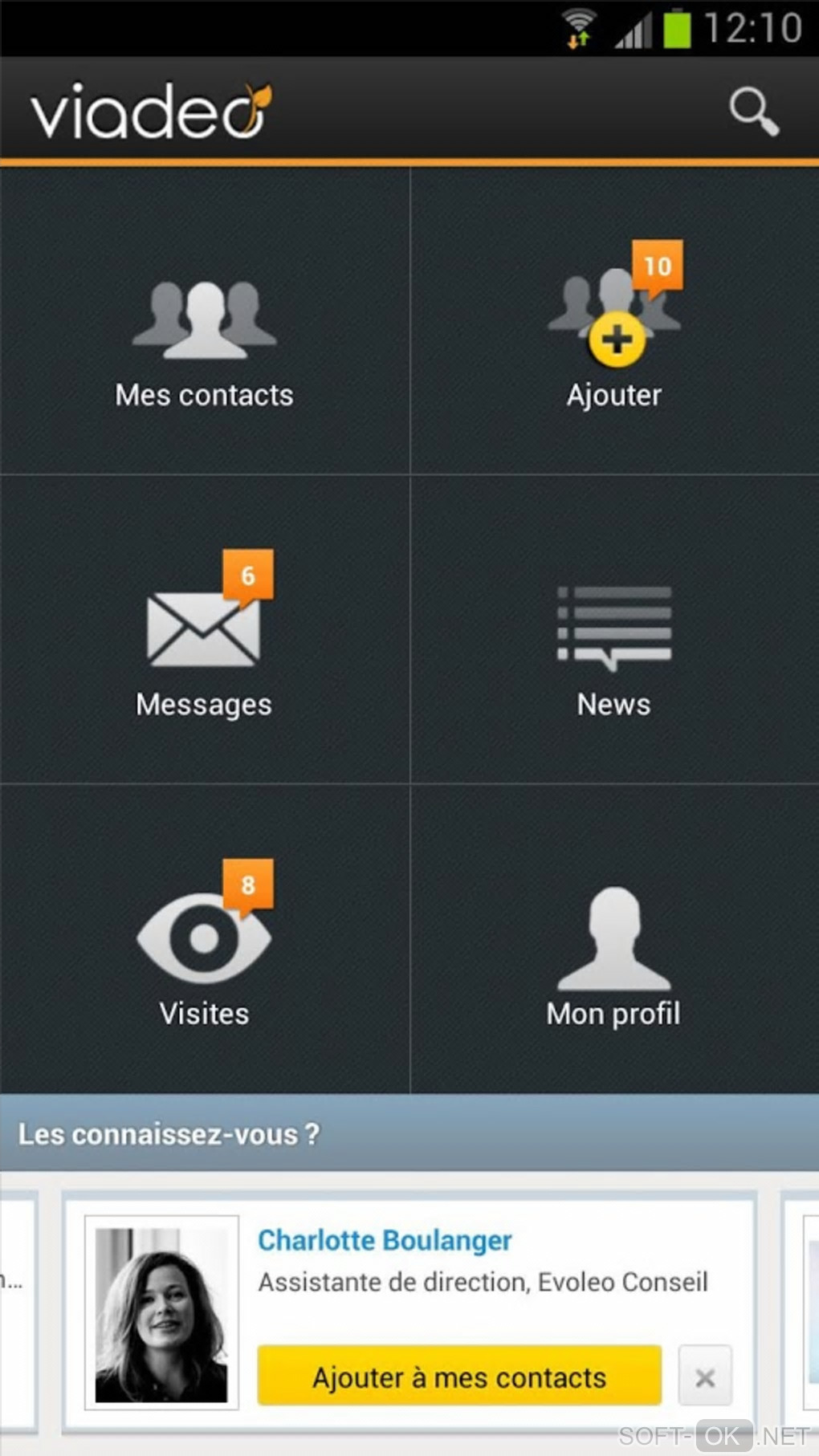Screen dimensions: 819x1456
Task: Tap Ajouter à mes contacts button
Action: [x=459, y=1377]
